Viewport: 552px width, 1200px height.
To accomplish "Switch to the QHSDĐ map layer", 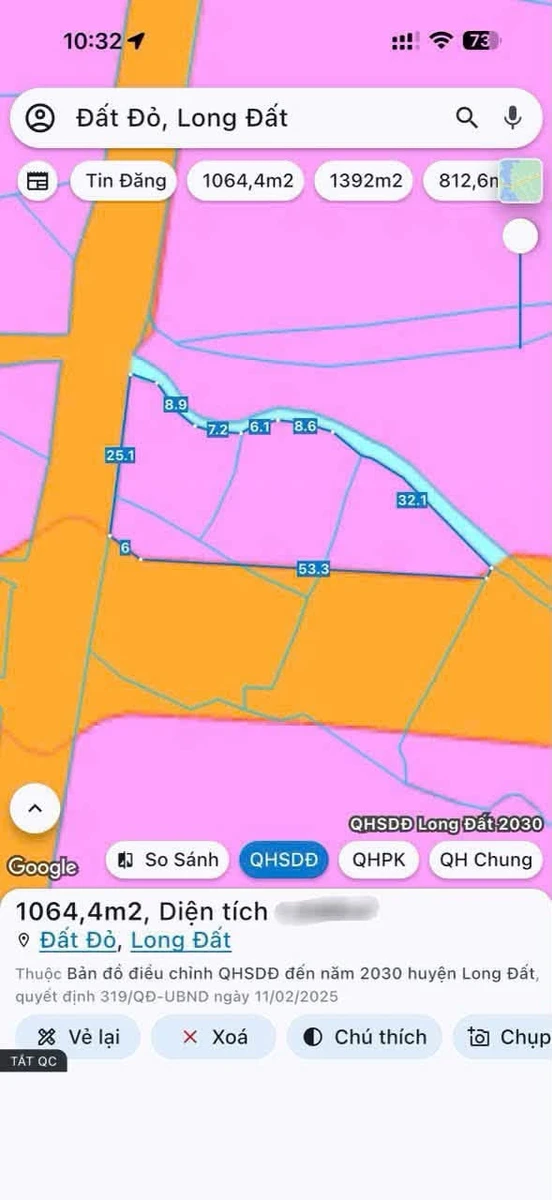I will 284,860.
